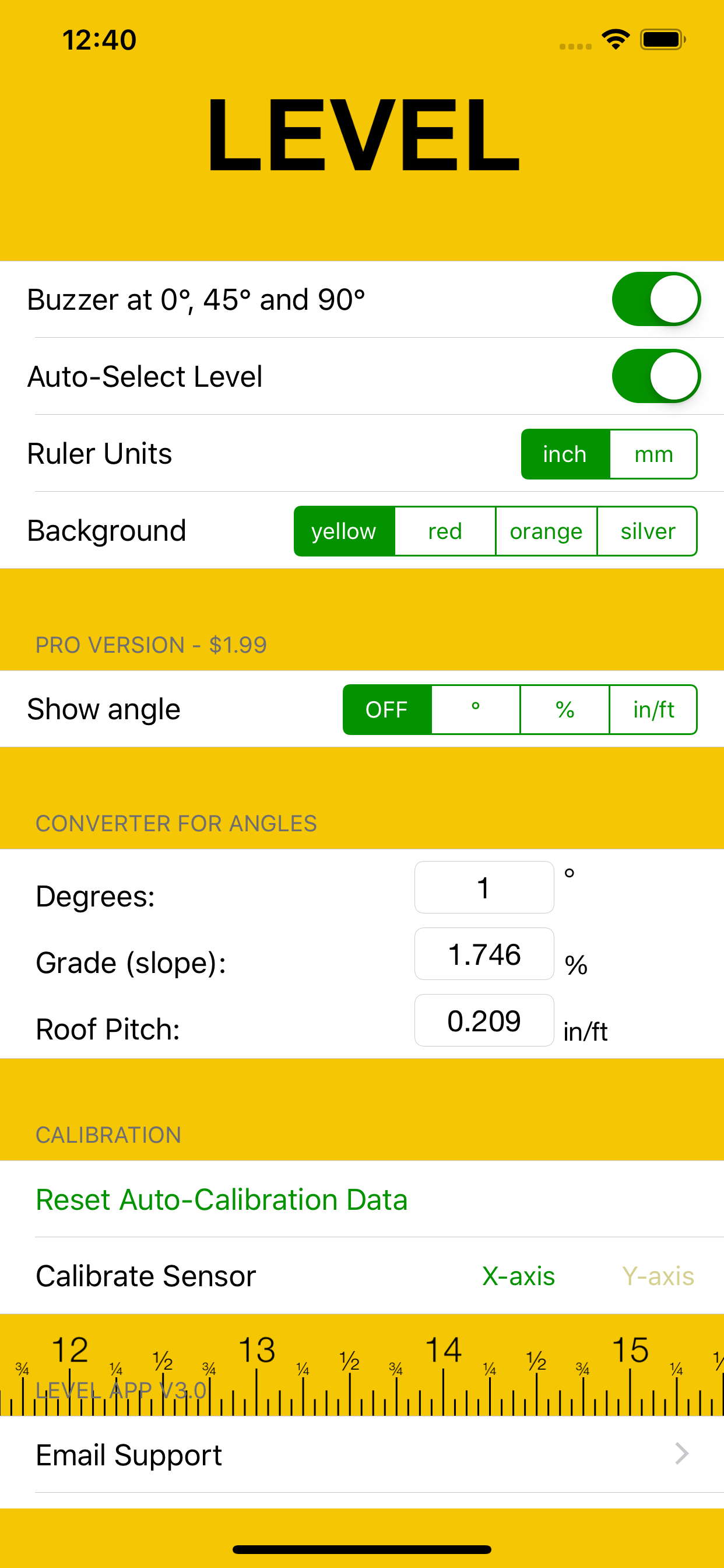Pick the orange background option
724x1568 pixels.
[x=546, y=531]
